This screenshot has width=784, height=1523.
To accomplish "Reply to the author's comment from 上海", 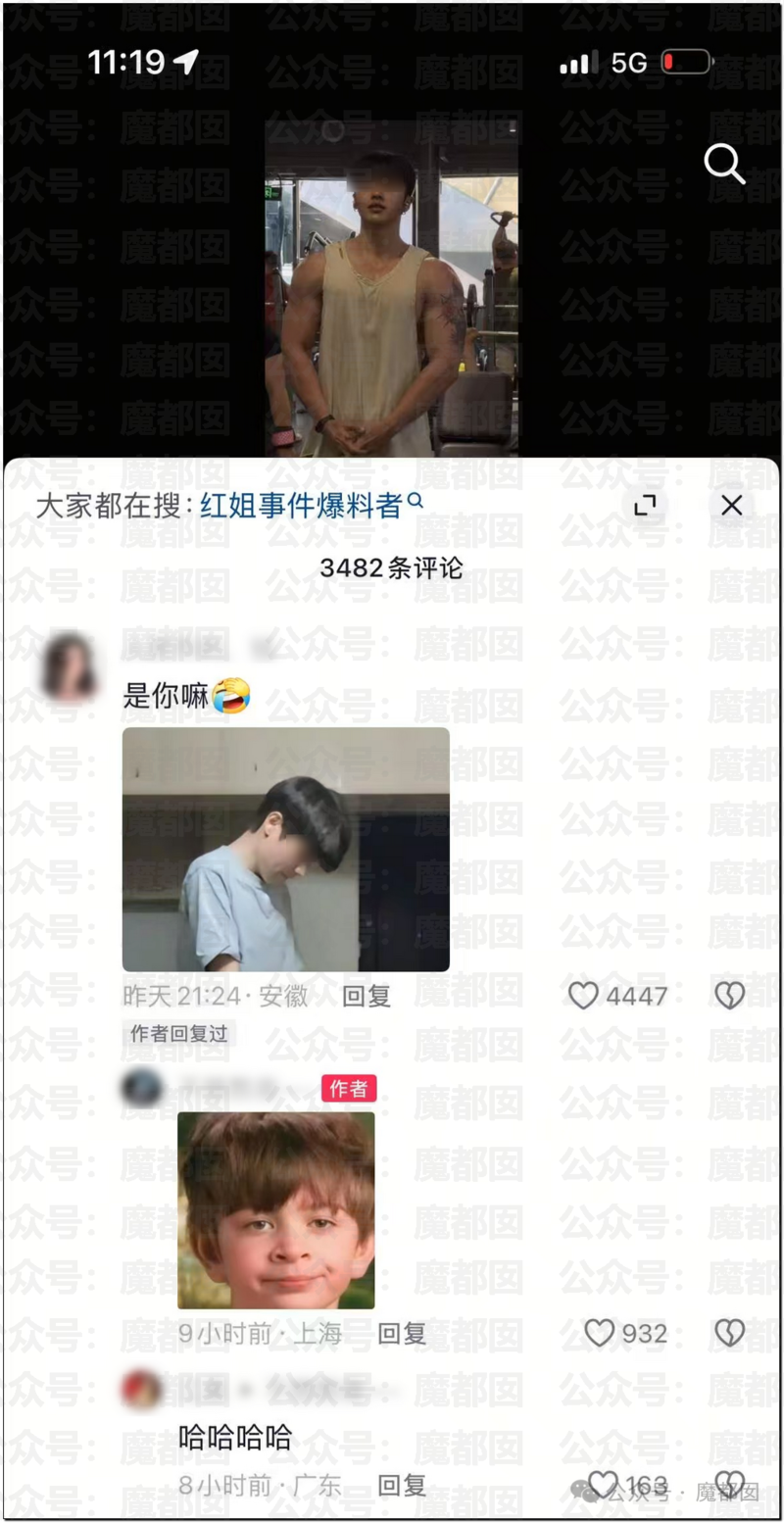I will point(402,1333).
